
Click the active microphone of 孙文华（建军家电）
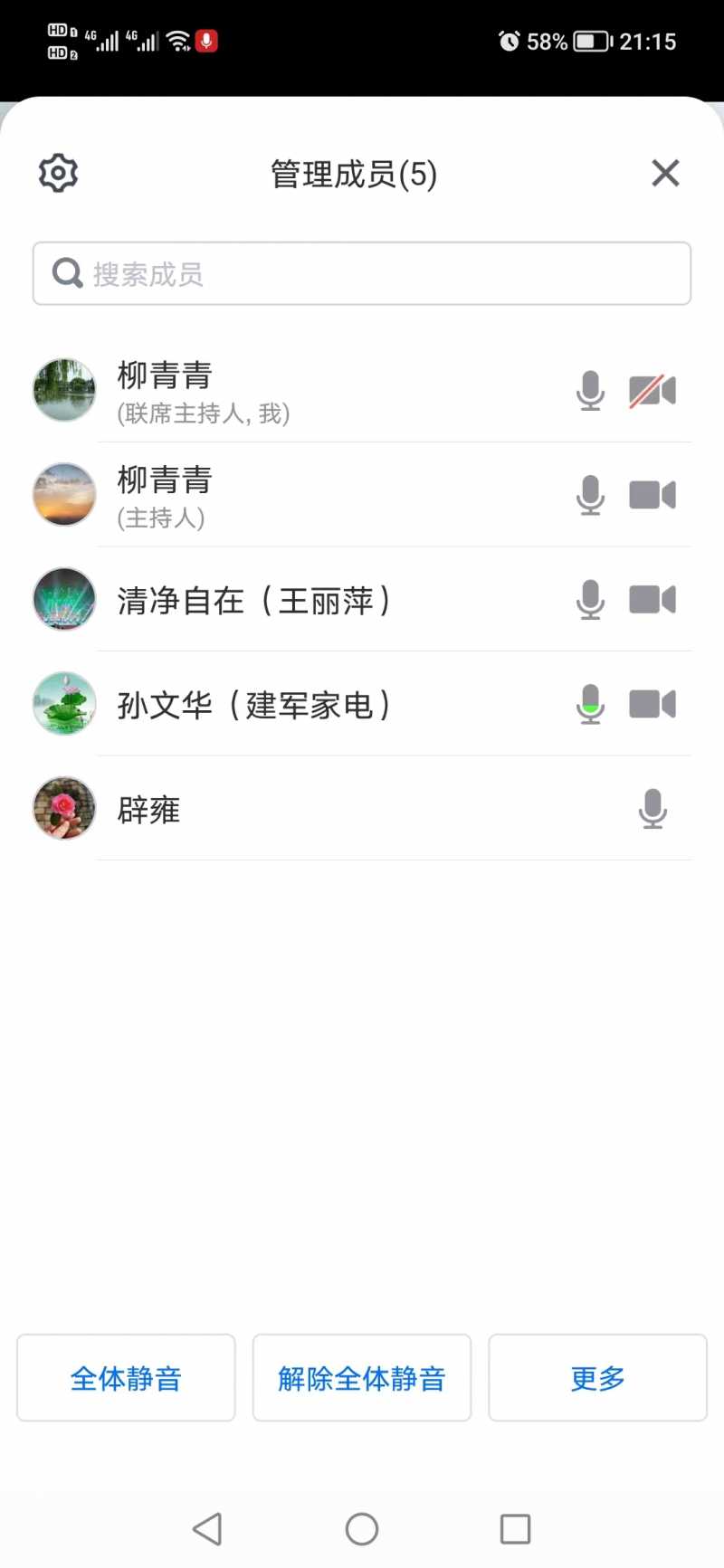[590, 704]
